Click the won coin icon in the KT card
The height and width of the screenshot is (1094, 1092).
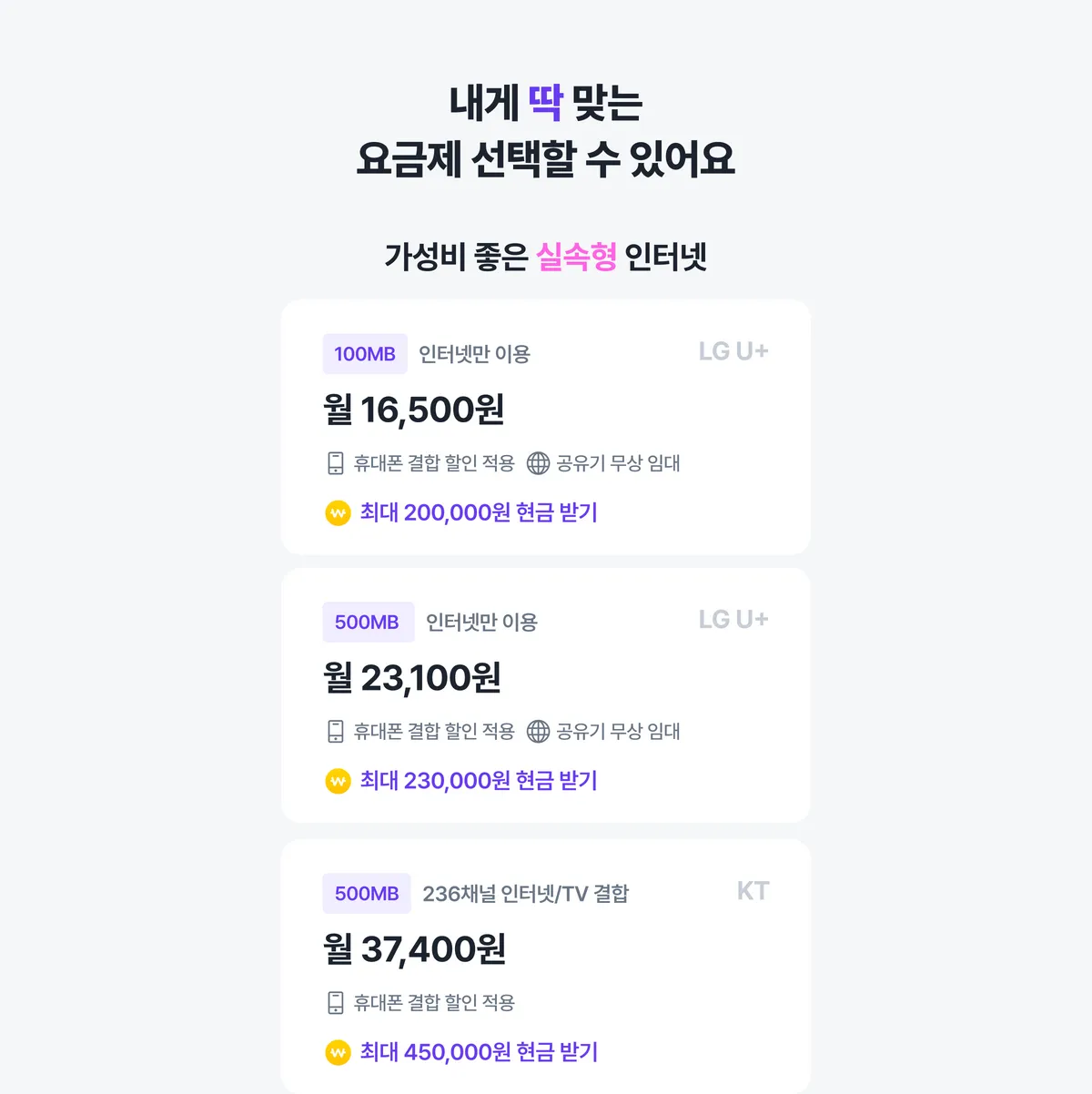(336, 1051)
